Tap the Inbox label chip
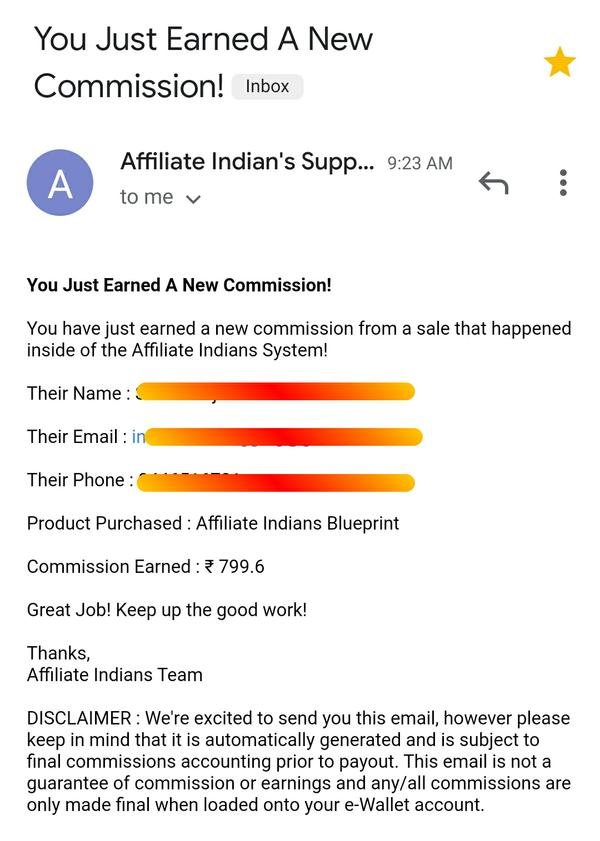 (267, 86)
